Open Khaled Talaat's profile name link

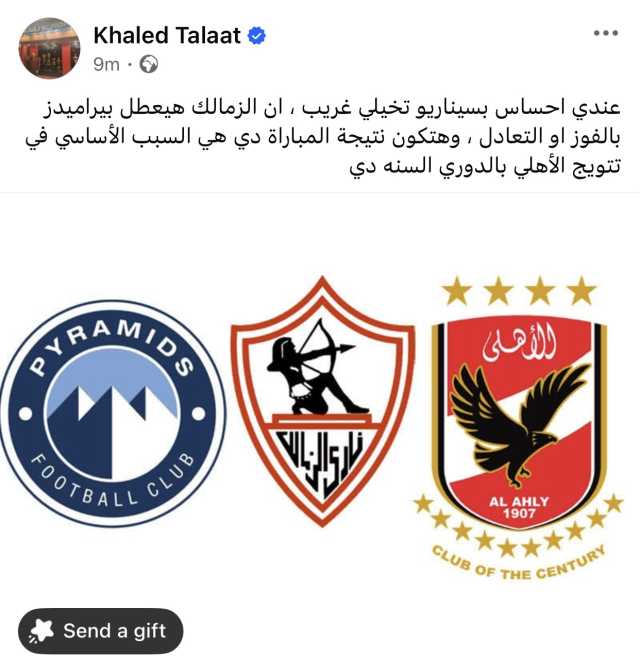(x=167, y=35)
